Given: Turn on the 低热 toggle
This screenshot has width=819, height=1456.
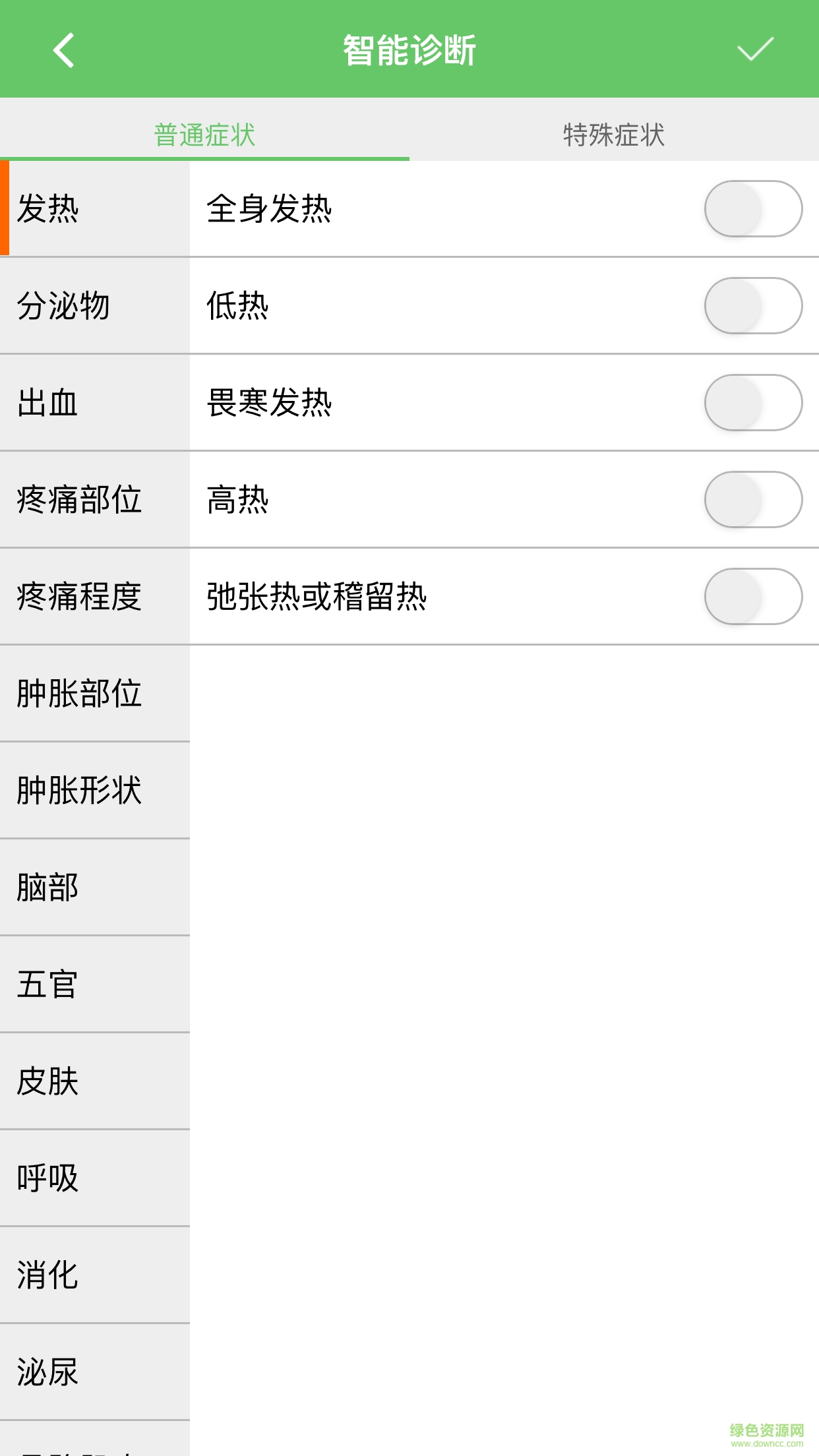Looking at the screenshot, I should tap(753, 306).
